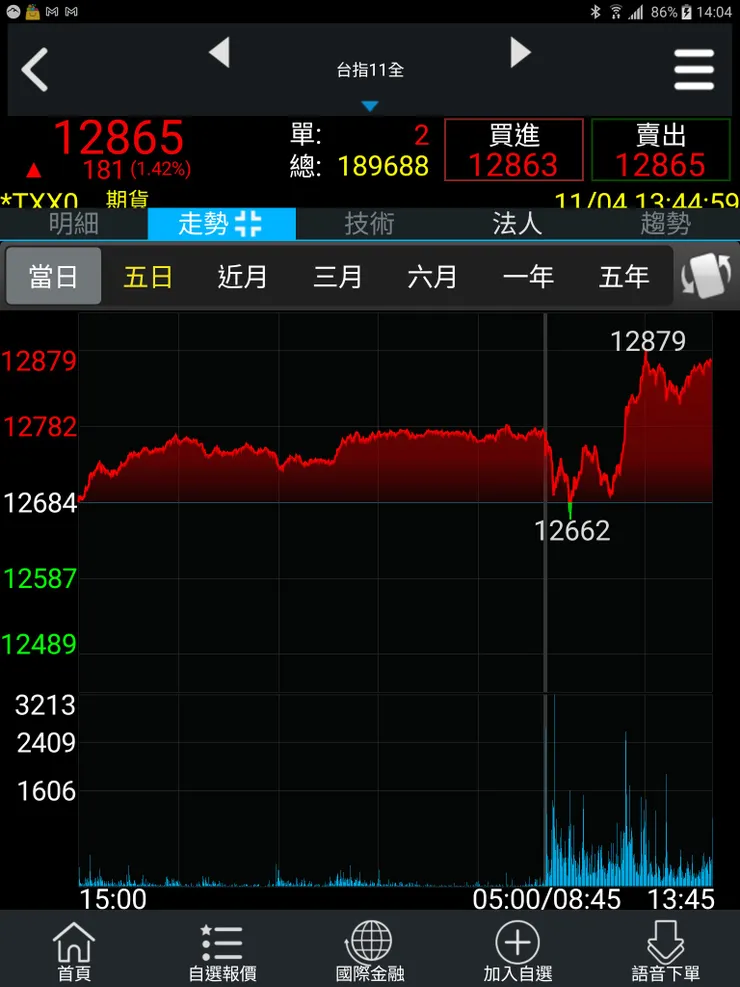The height and width of the screenshot is (987, 740).
Task: Select the 五日 timeframe
Action: 147,277
